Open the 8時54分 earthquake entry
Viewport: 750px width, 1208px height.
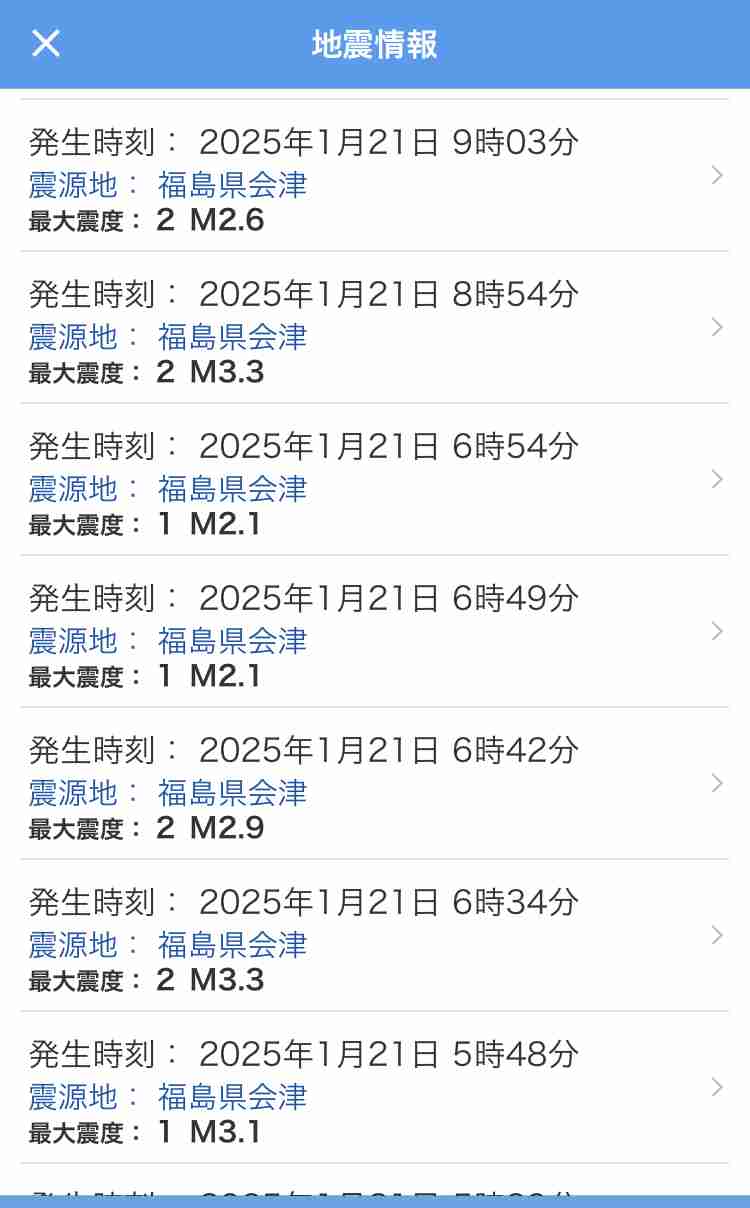coord(375,327)
